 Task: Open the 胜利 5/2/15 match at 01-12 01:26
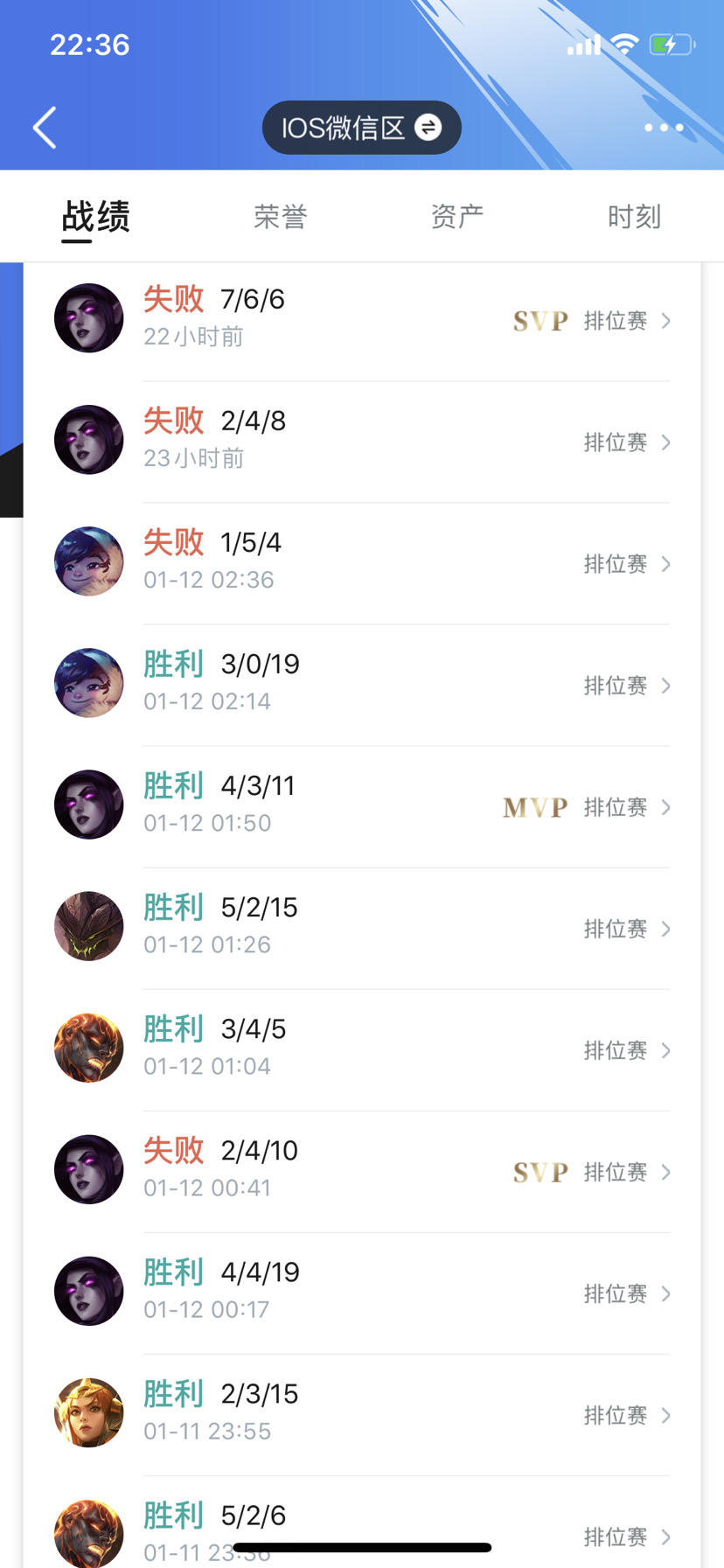click(x=362, y=927)
